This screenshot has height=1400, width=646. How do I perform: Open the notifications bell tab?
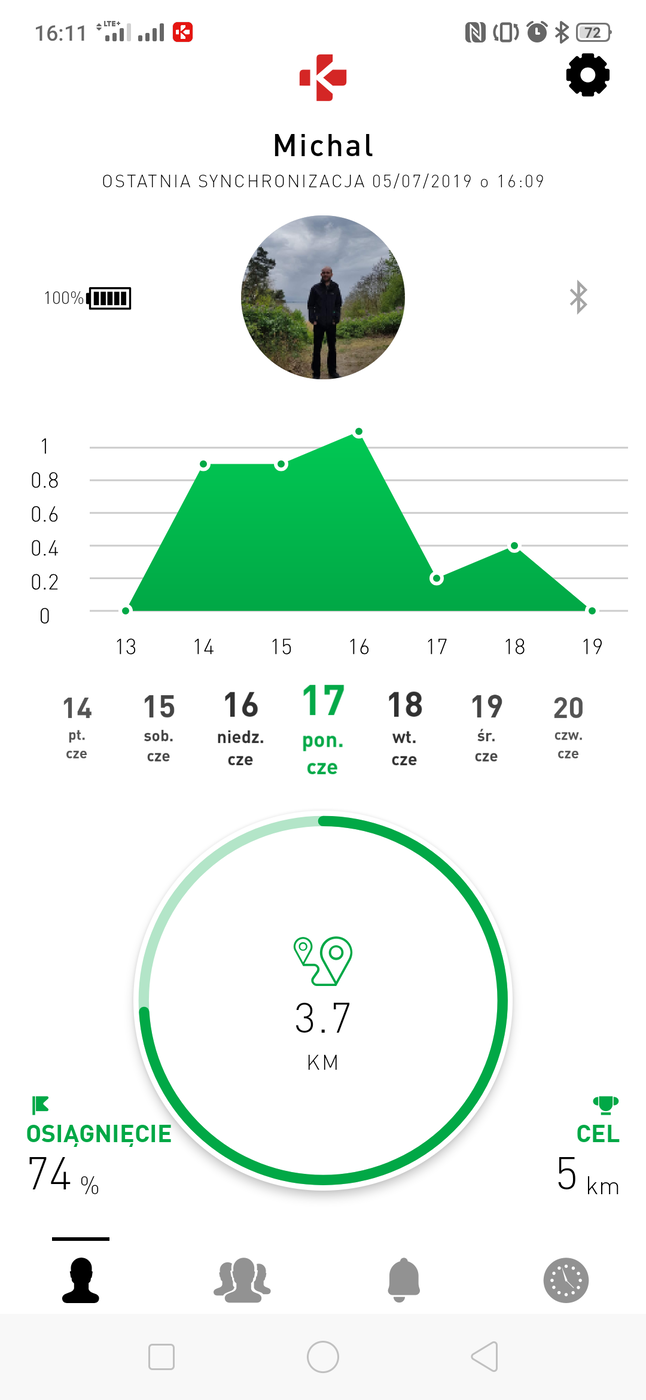pos(404,1280)
